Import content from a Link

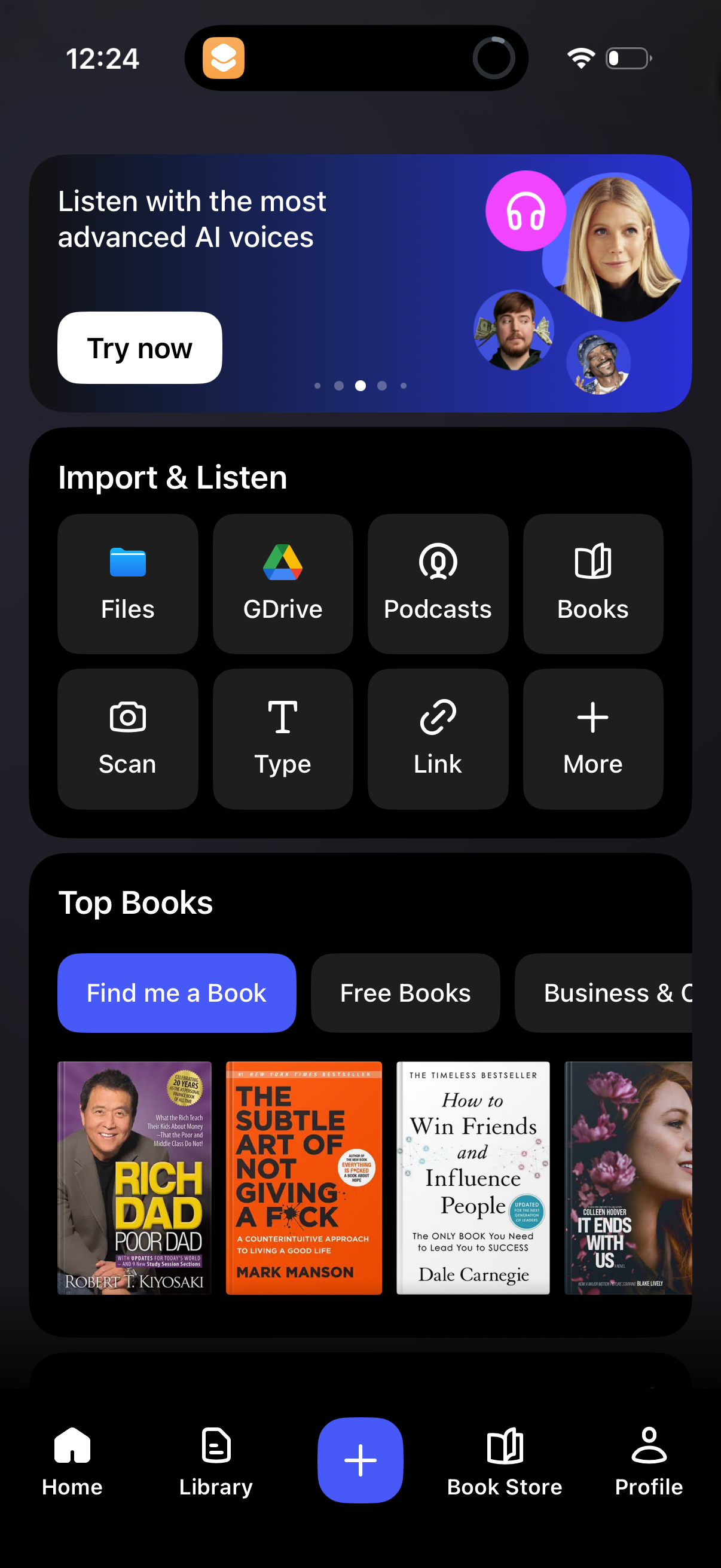[438, 738]
